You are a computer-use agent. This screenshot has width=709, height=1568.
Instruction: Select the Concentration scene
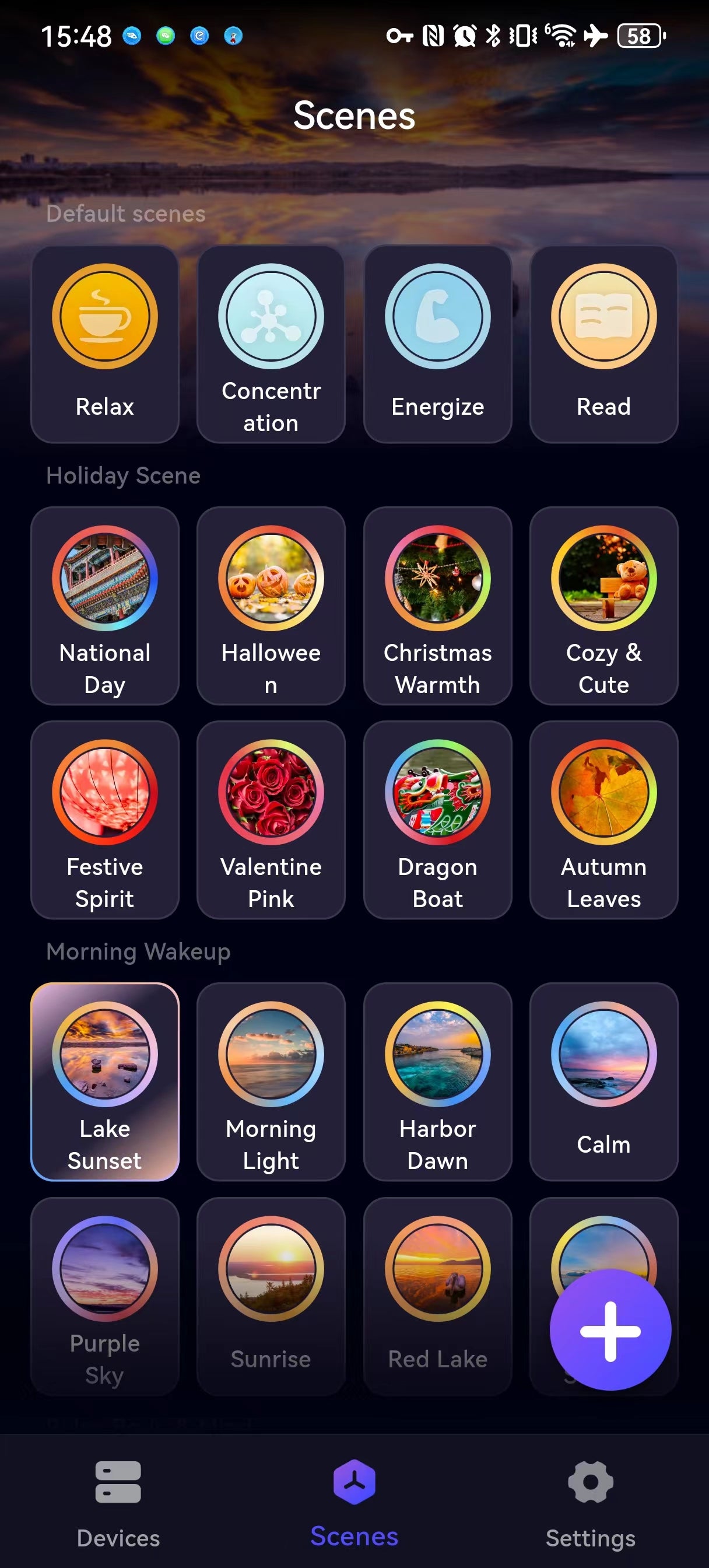coord(271,344)
